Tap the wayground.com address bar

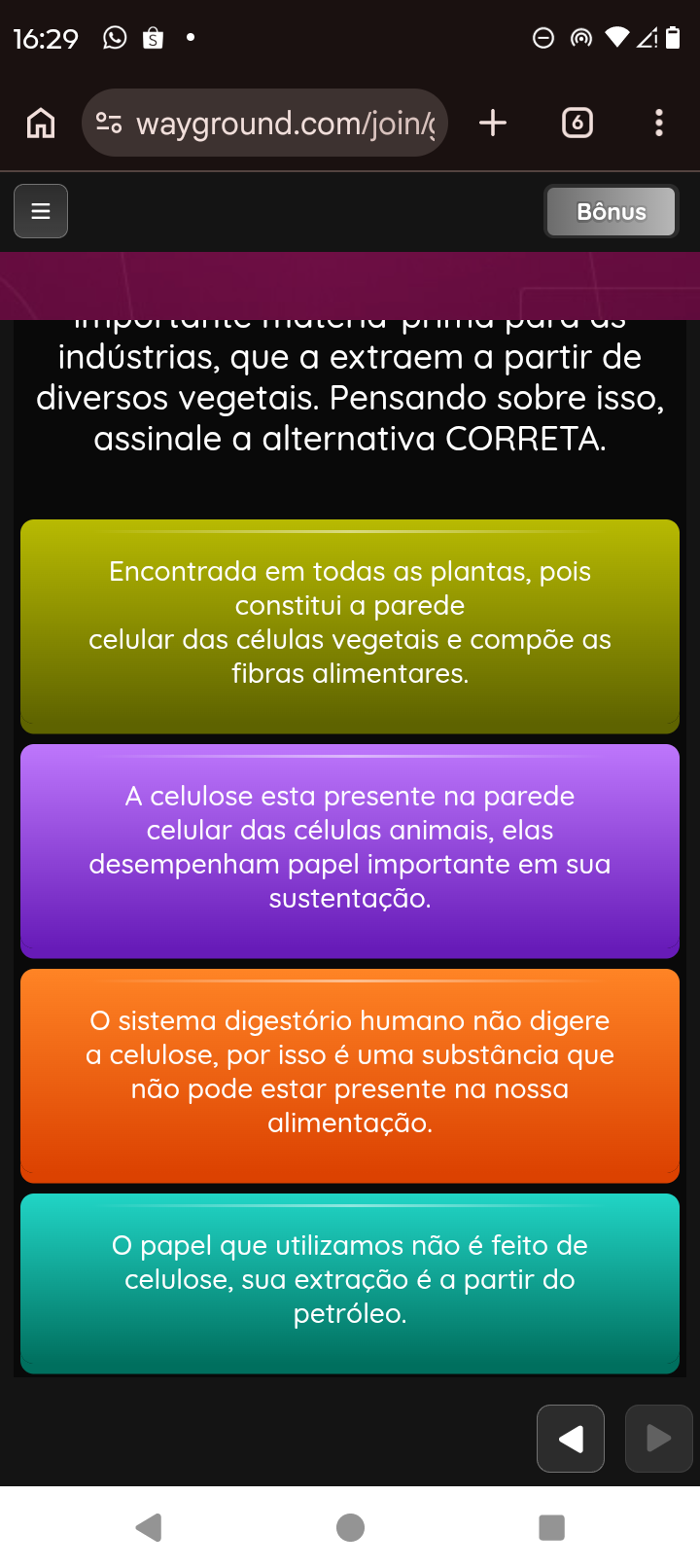[x=264, y=123]
